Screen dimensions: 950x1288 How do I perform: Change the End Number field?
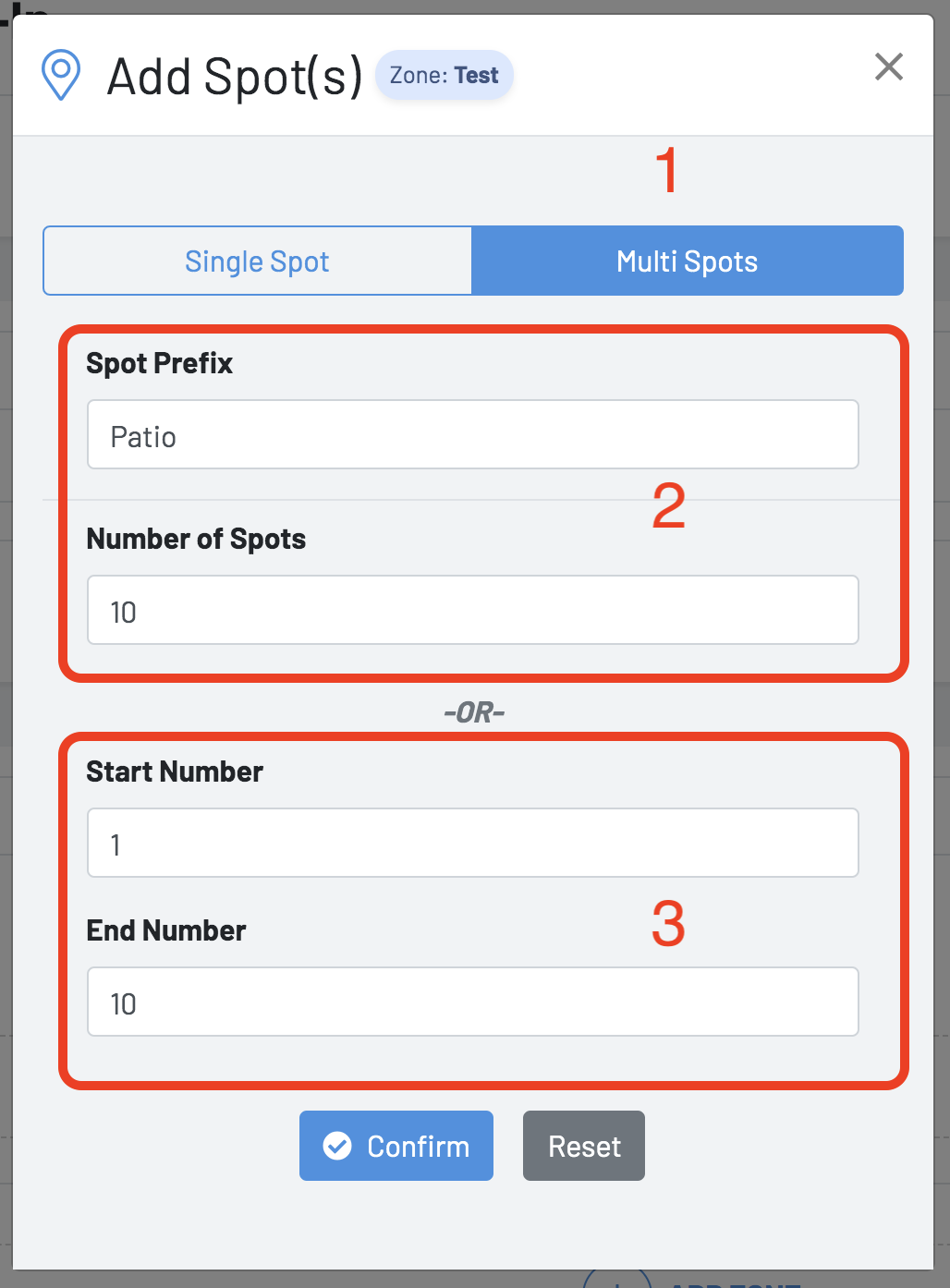[x=472, y=1002]
